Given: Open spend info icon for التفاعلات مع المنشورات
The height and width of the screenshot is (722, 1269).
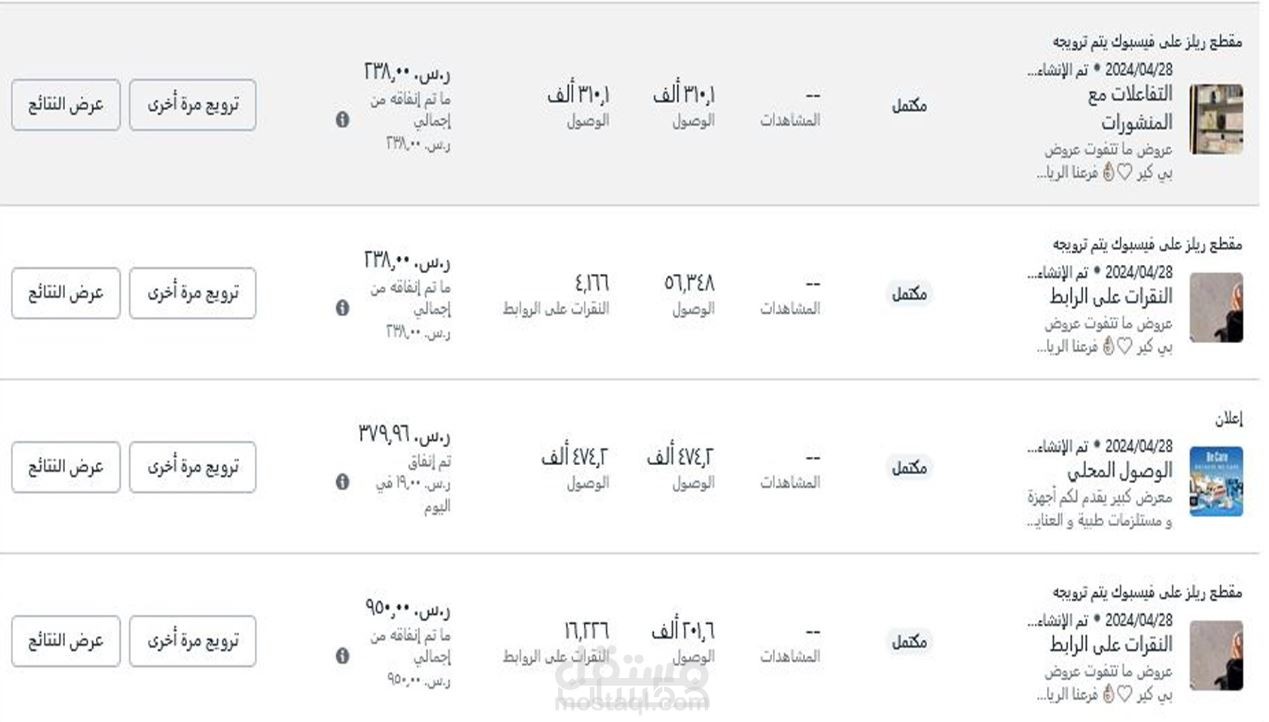Looking at the screenshot, I should [342, 120].
